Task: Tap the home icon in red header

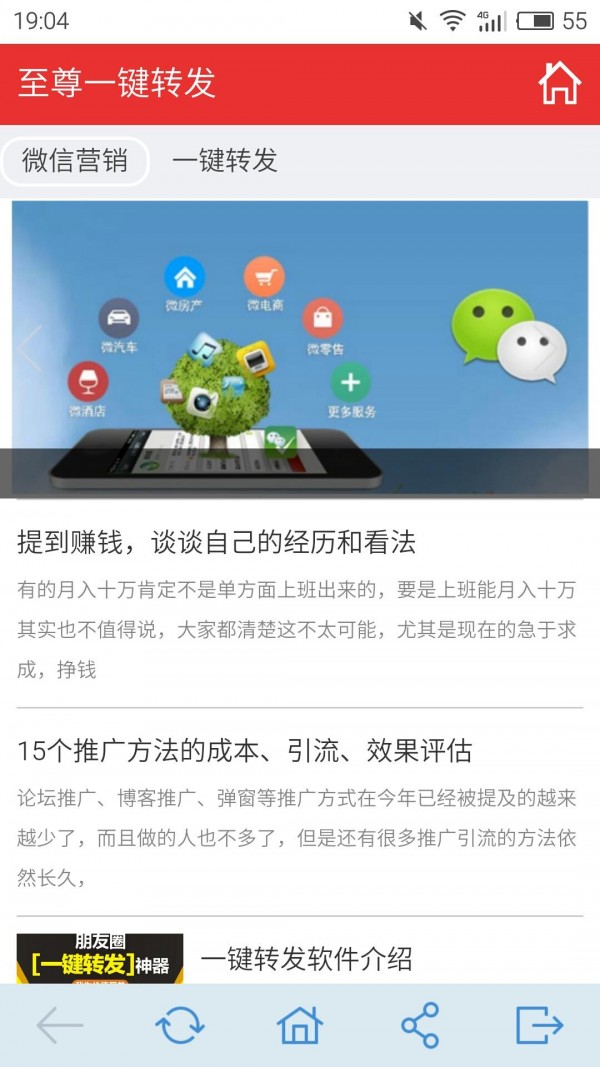Action: point(559,84)
